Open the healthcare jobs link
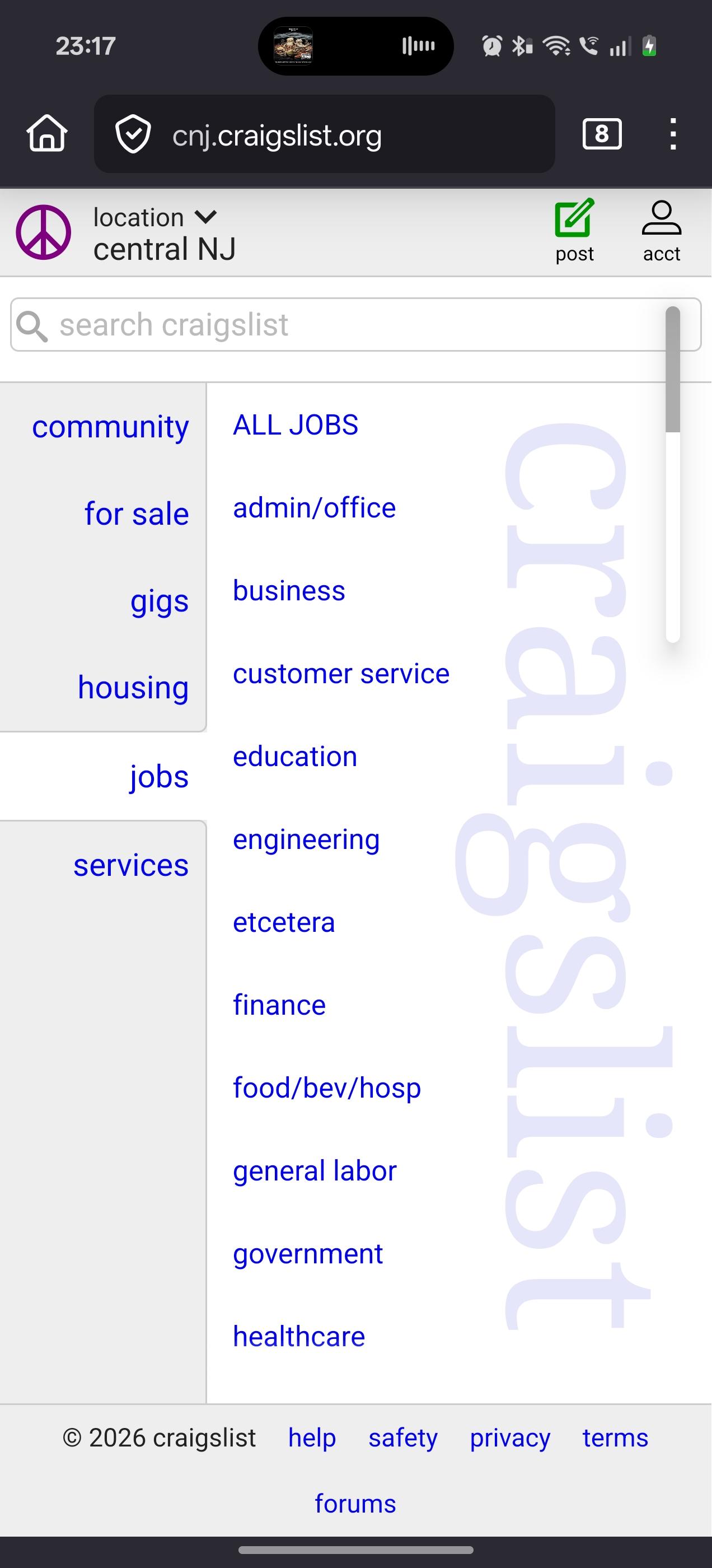The height and width of the screenshot is (1568, 712). coord(299,1336)
